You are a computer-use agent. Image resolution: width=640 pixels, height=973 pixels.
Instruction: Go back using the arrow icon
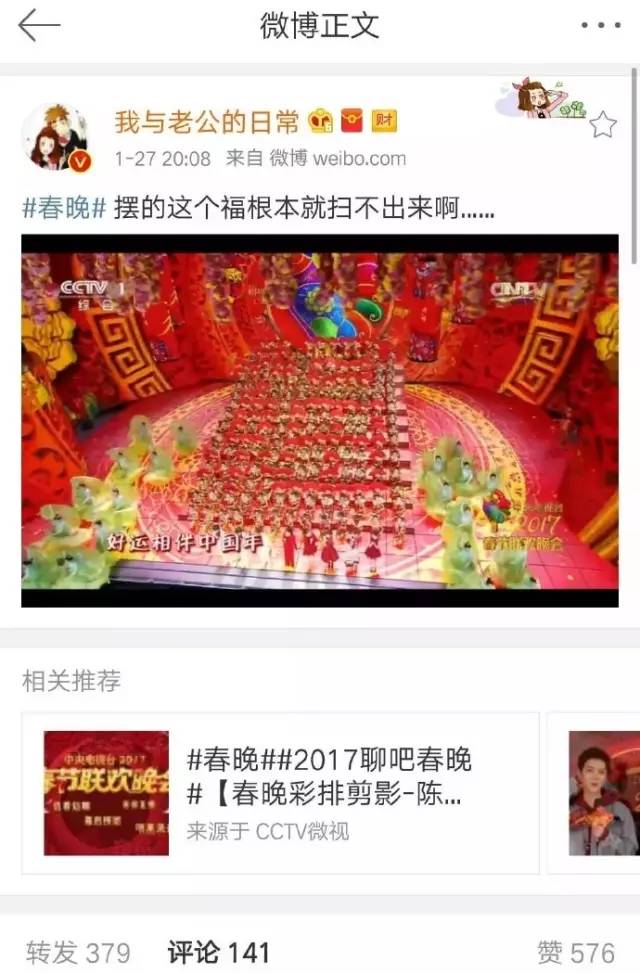click(39, 25)
